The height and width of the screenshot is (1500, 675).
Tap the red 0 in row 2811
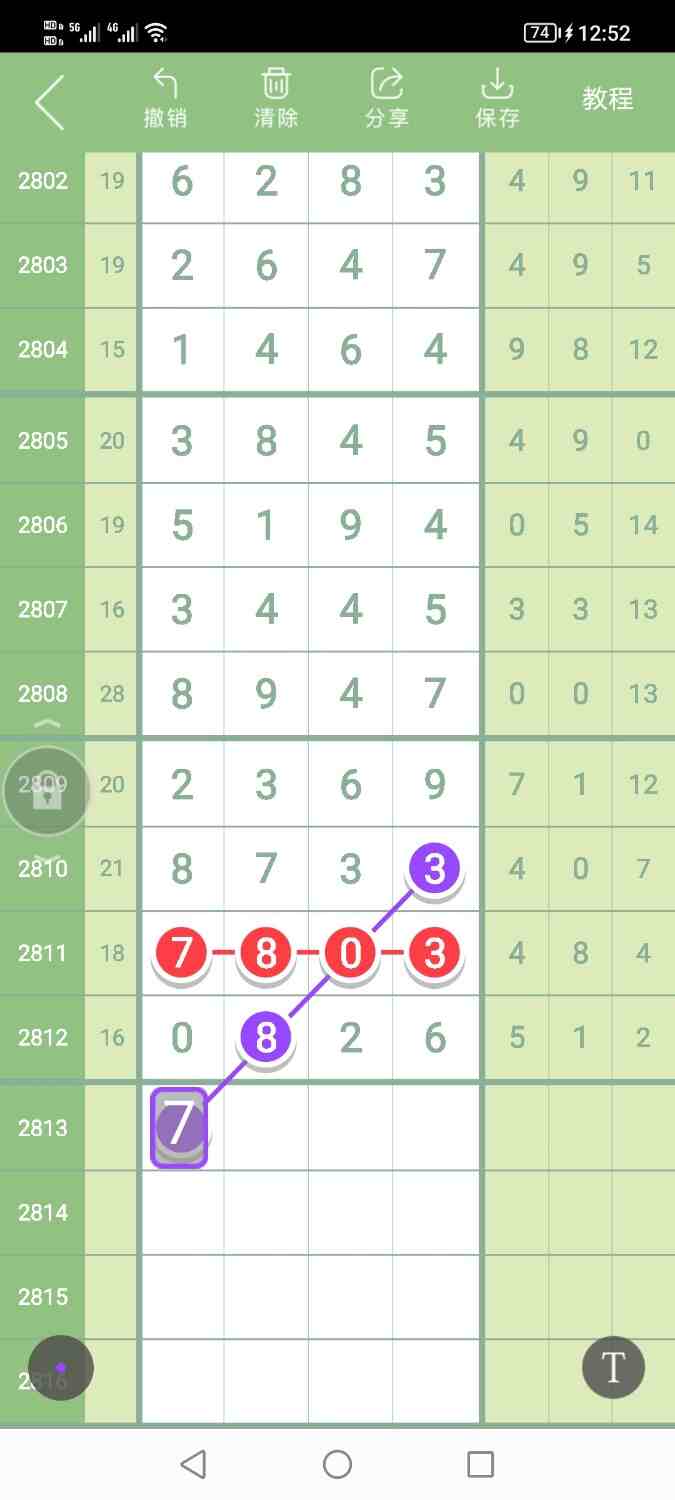[x=350, y=953]
